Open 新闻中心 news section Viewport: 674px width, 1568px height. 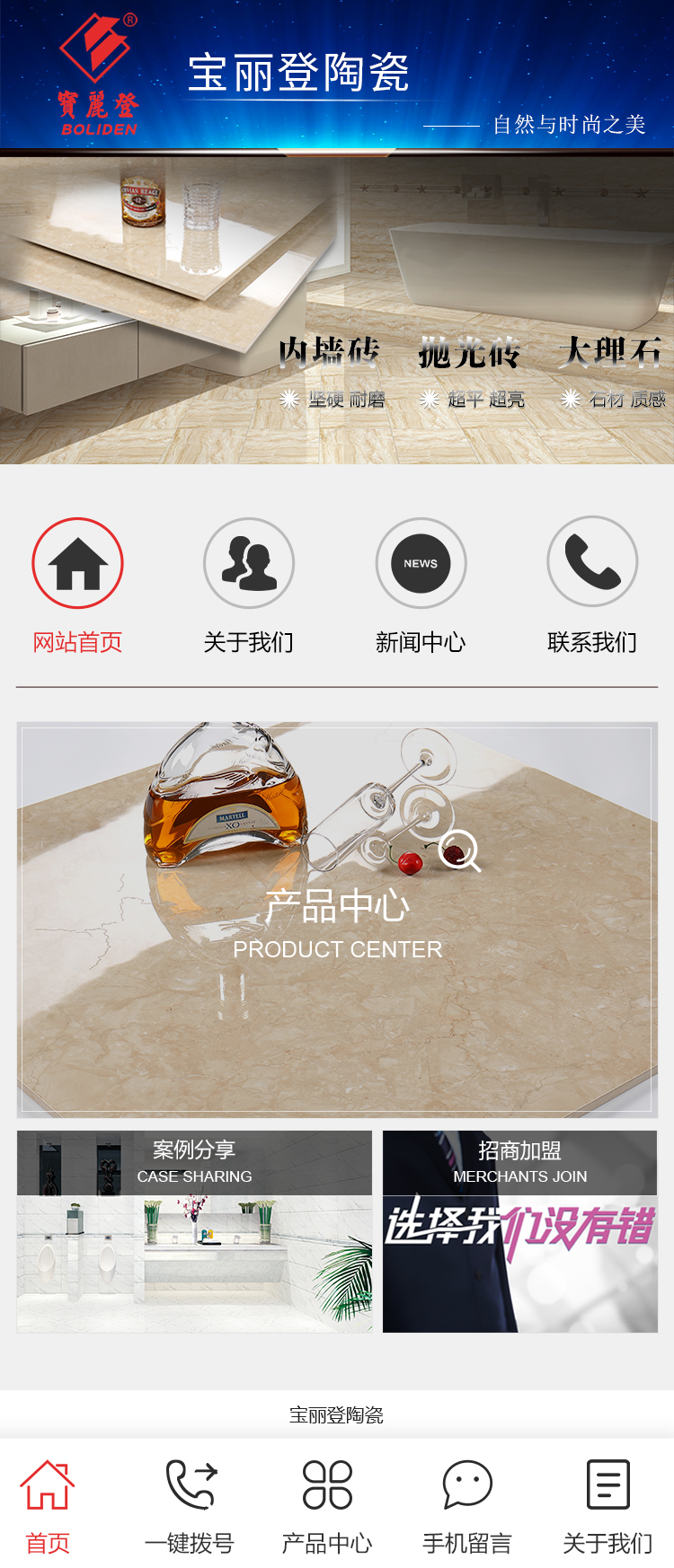[421, 564]
